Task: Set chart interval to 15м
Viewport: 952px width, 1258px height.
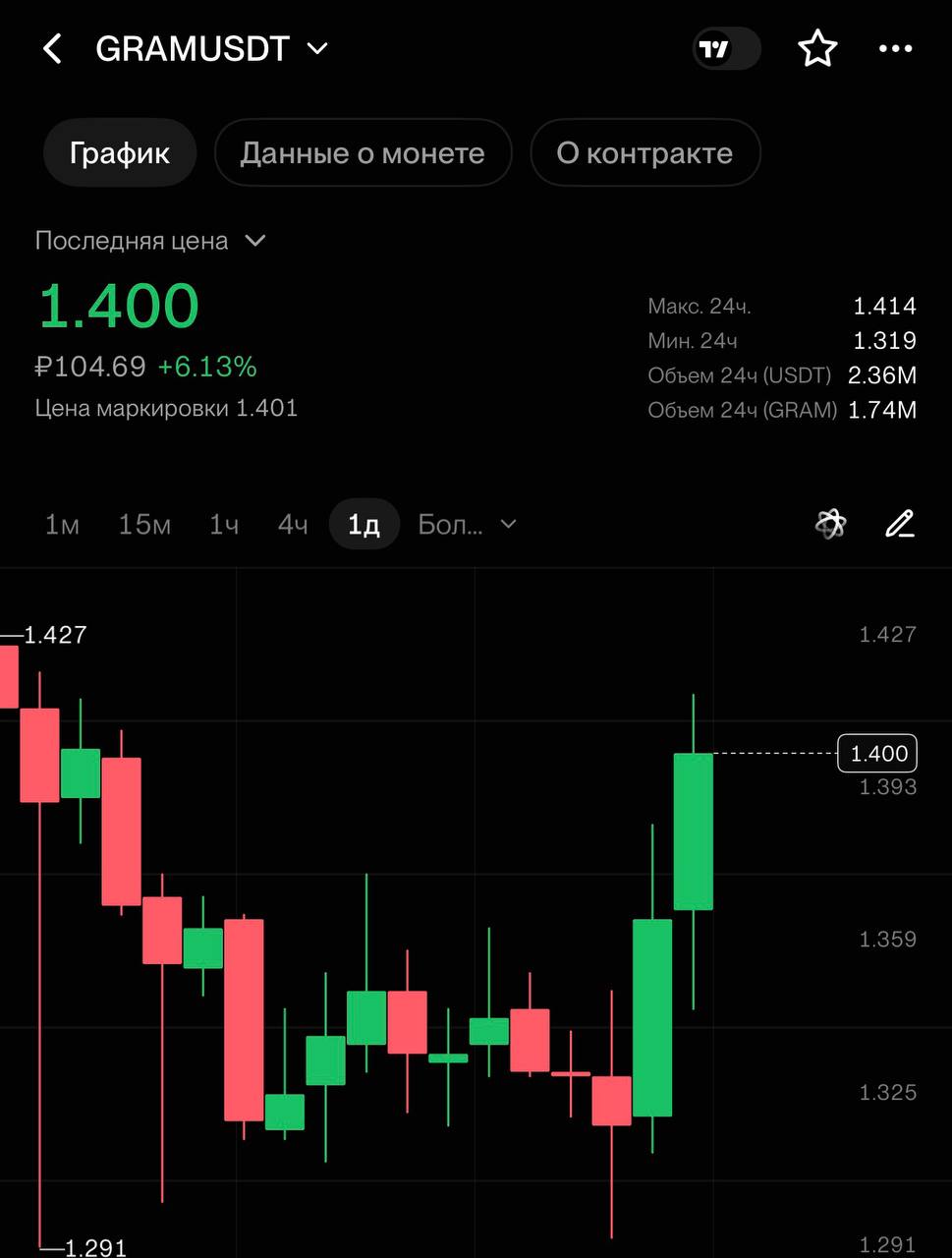Action: [x=144, y=525]
